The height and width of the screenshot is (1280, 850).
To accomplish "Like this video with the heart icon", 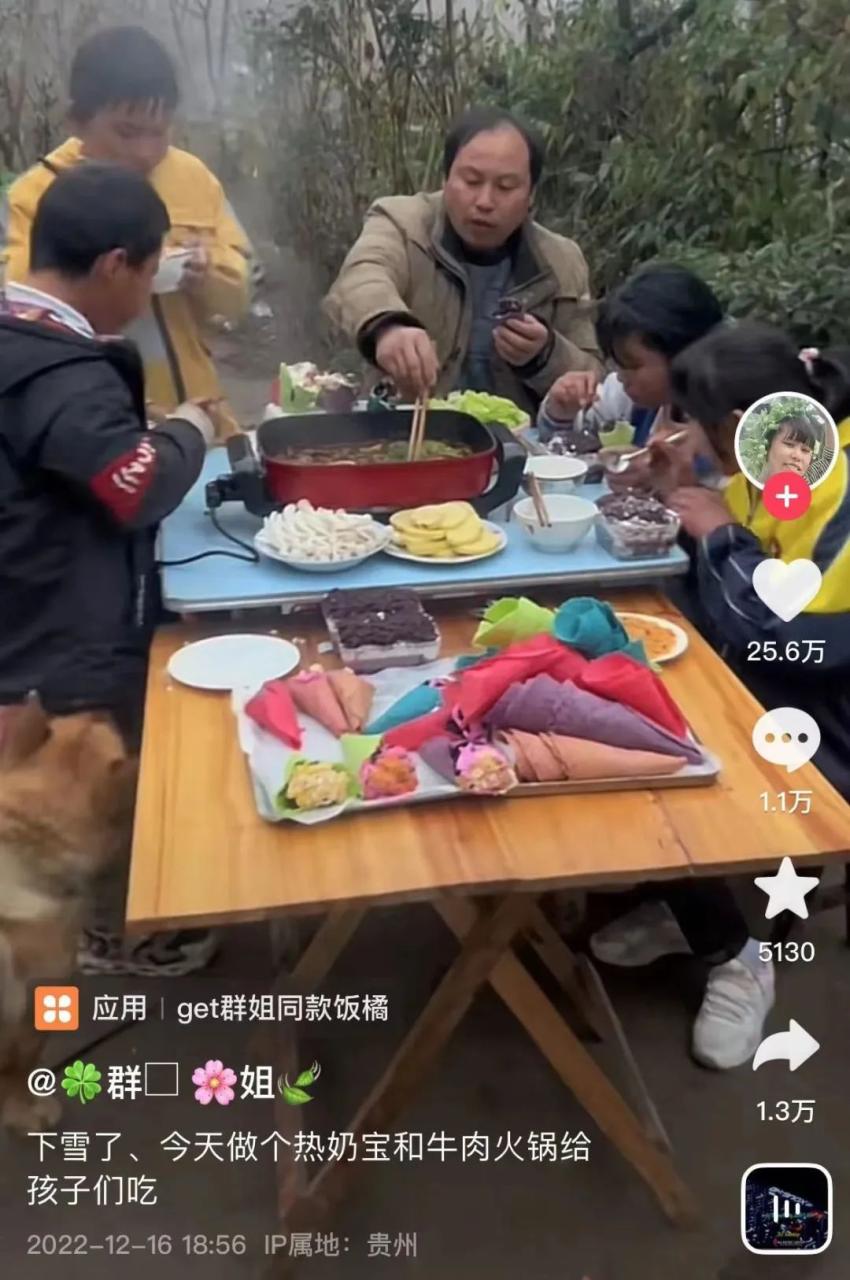I will (x=786, y=589).
